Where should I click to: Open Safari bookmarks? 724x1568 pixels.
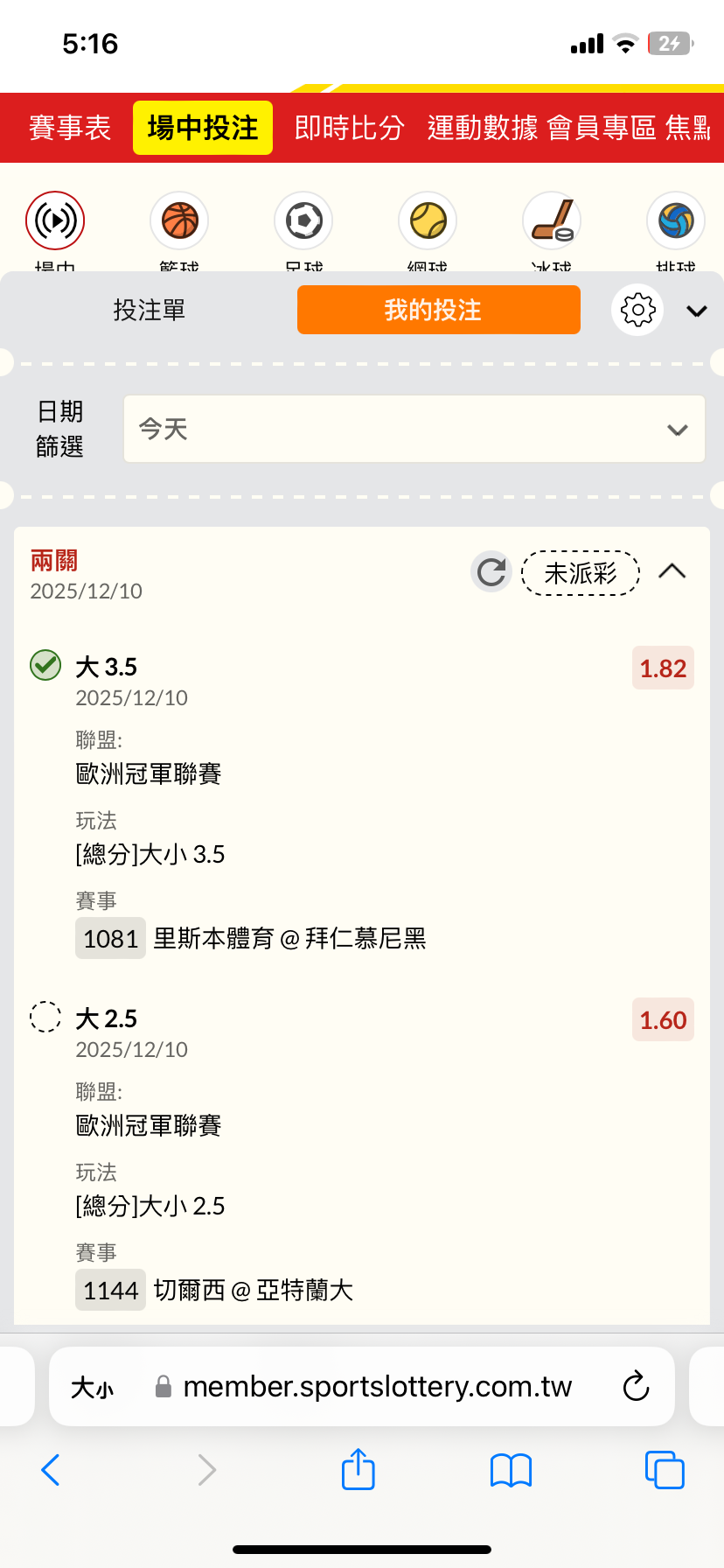(512, 1470)
